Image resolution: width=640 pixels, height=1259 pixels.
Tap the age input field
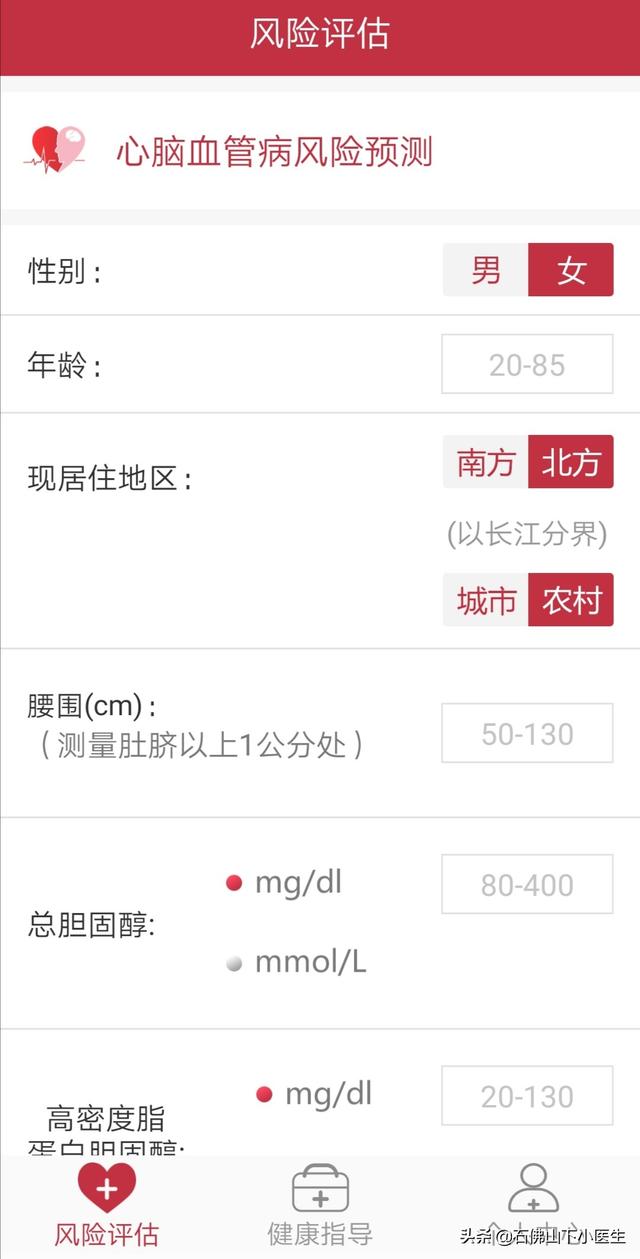click(x=527, y=364)
